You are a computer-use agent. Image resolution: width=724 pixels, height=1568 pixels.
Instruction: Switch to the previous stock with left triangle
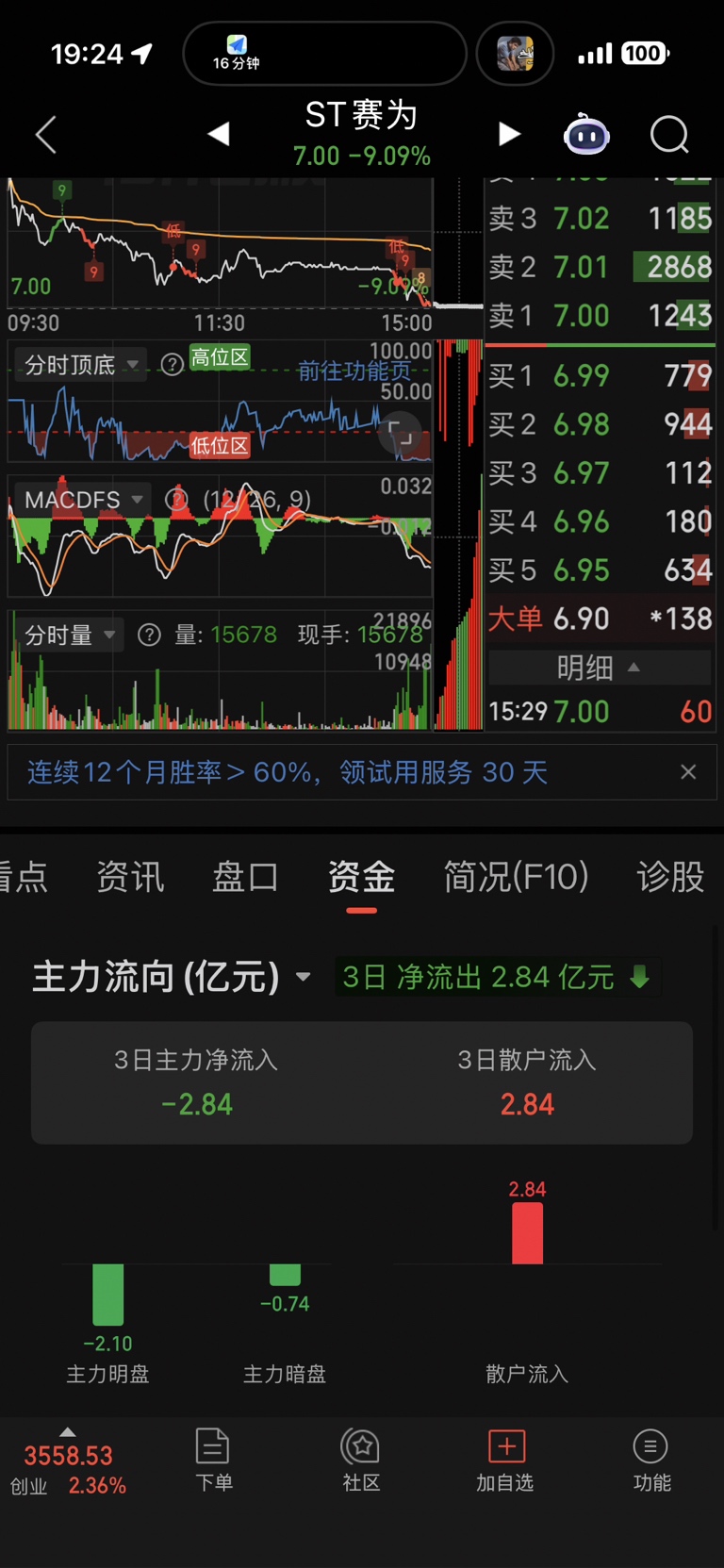tap(219, 134)
